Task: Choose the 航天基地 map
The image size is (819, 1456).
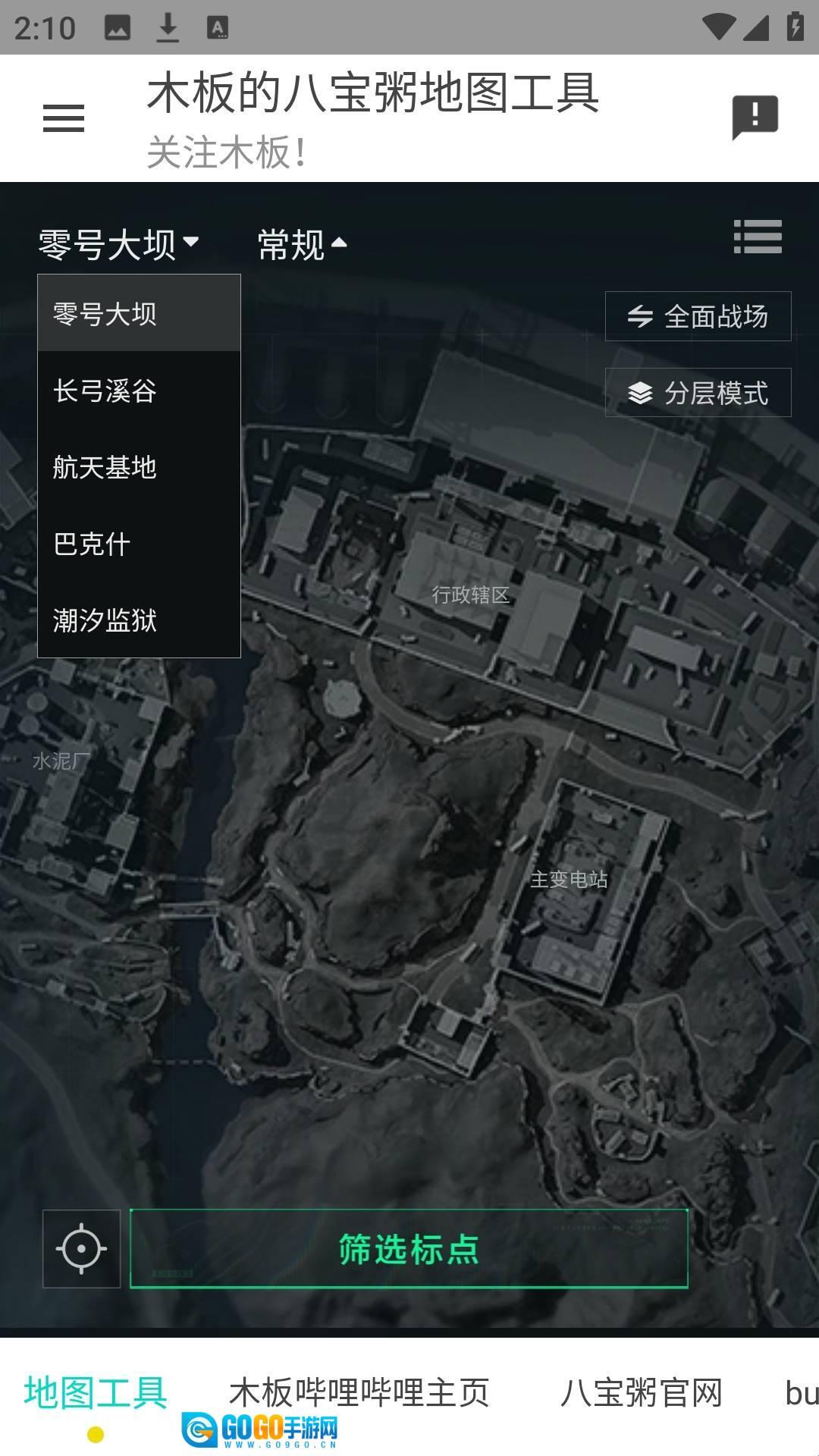Action: [x=139, y=467]
